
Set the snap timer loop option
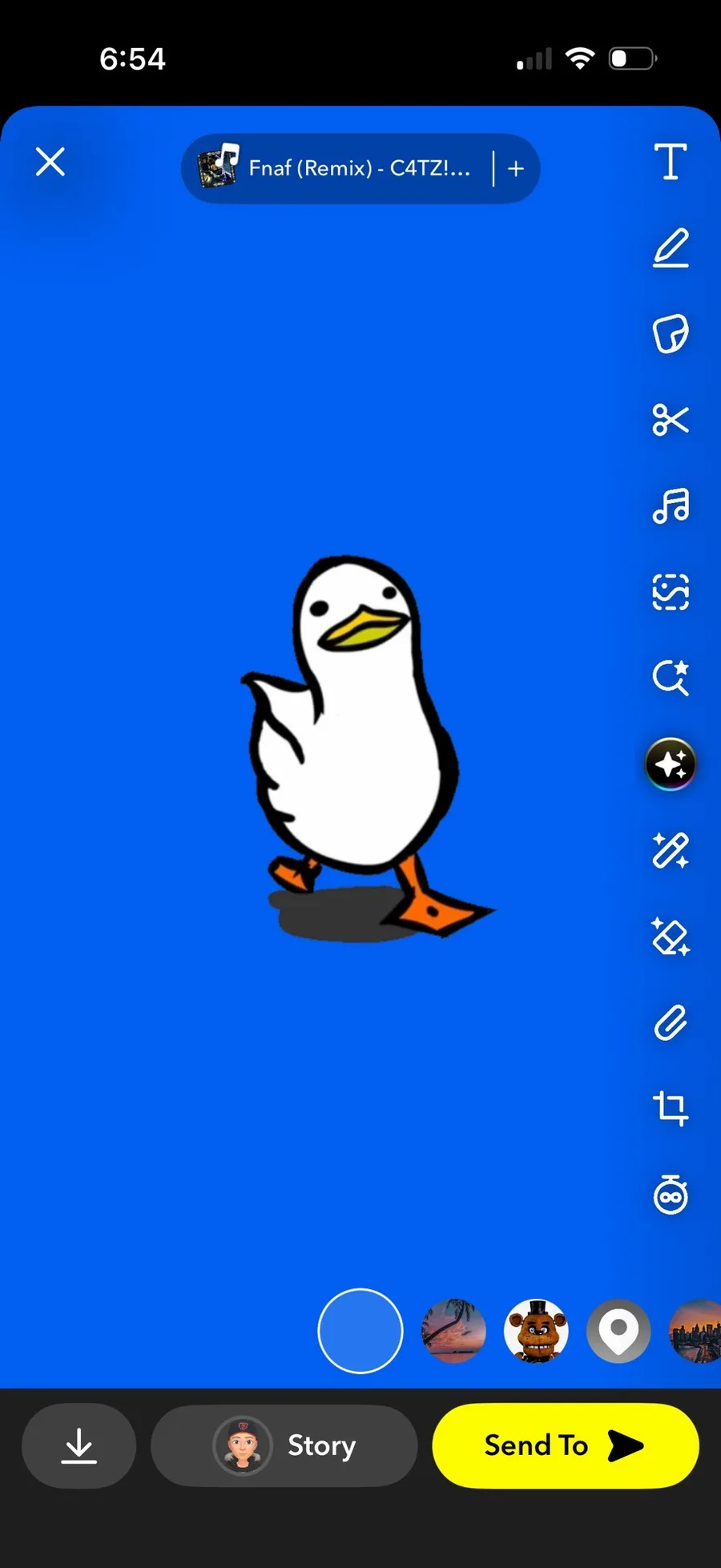coord(671,1195)
